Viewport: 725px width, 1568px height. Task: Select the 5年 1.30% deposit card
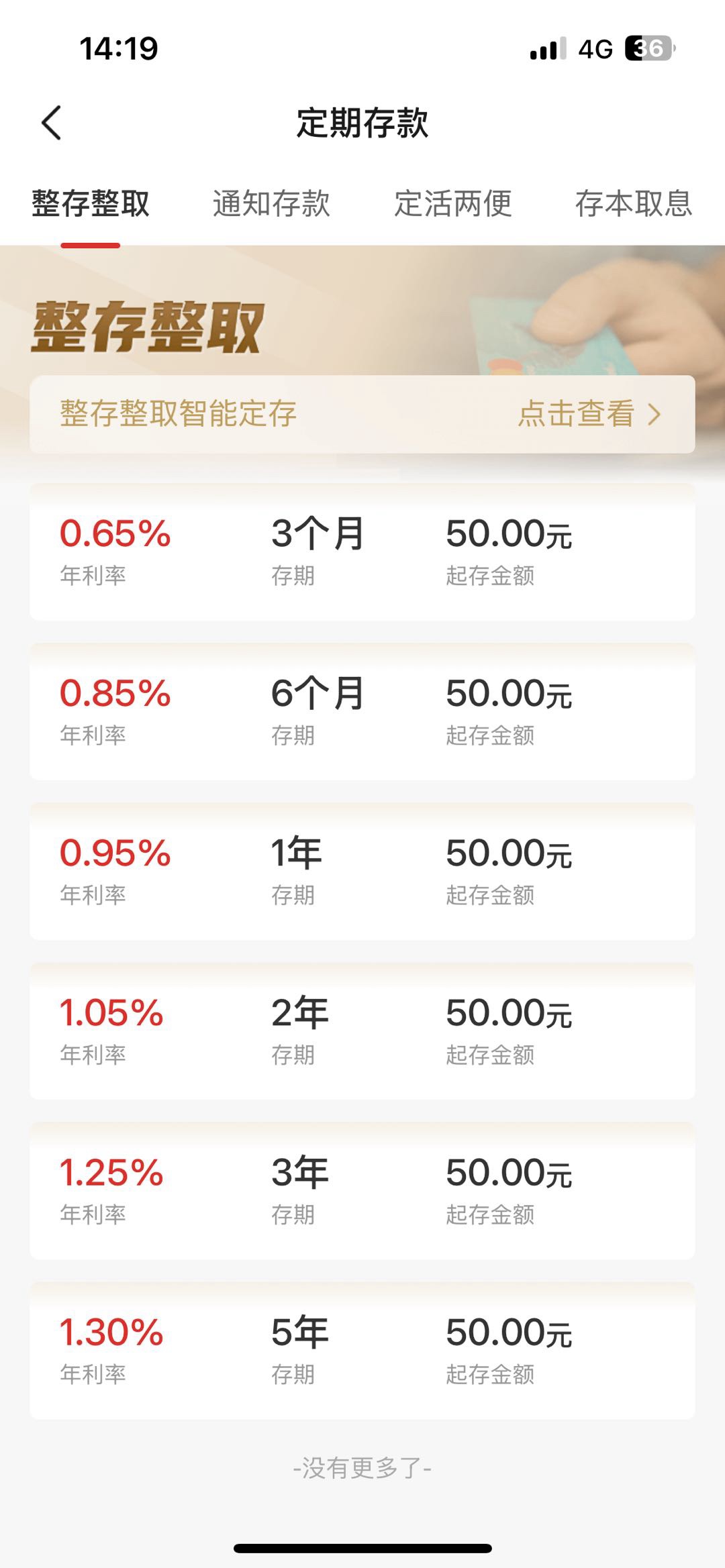[x=362, y=1351]
